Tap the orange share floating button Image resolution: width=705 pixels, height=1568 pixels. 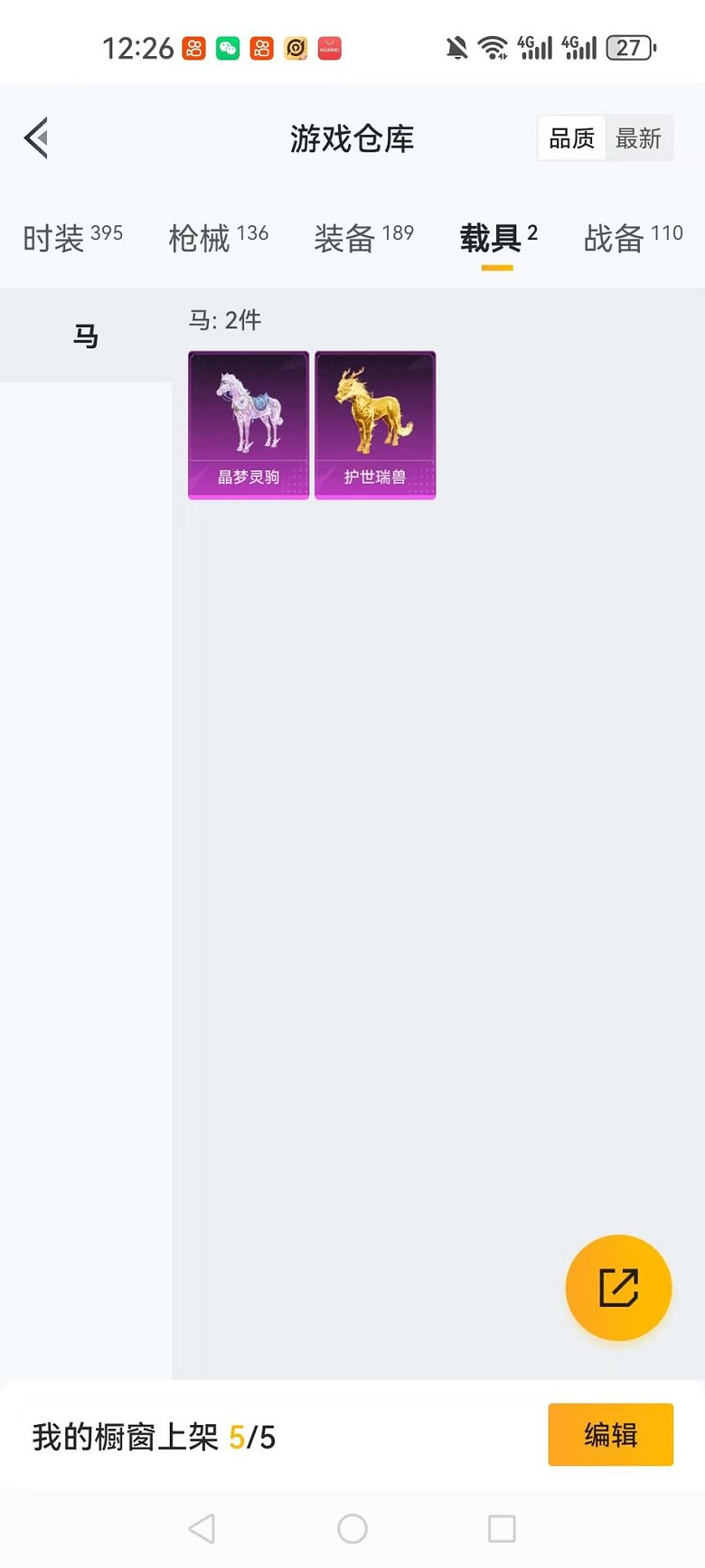pyautogui.click(x=618, y=1288)
